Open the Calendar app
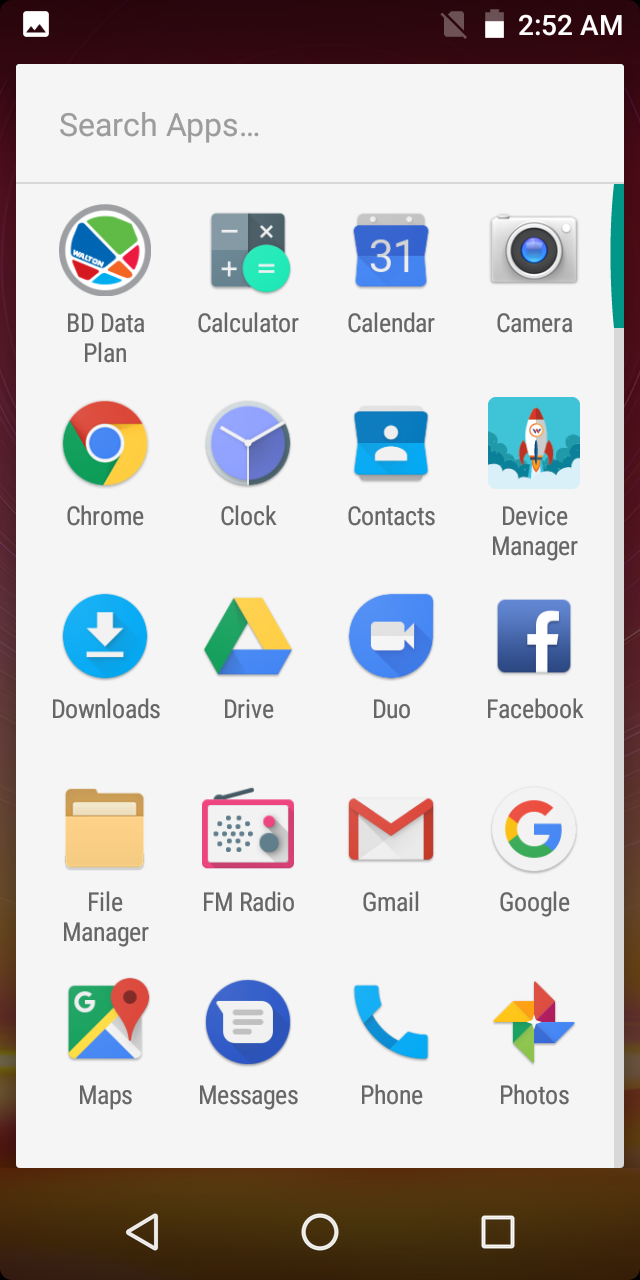This screenshot has height=1280, width=640. [391, 251]
